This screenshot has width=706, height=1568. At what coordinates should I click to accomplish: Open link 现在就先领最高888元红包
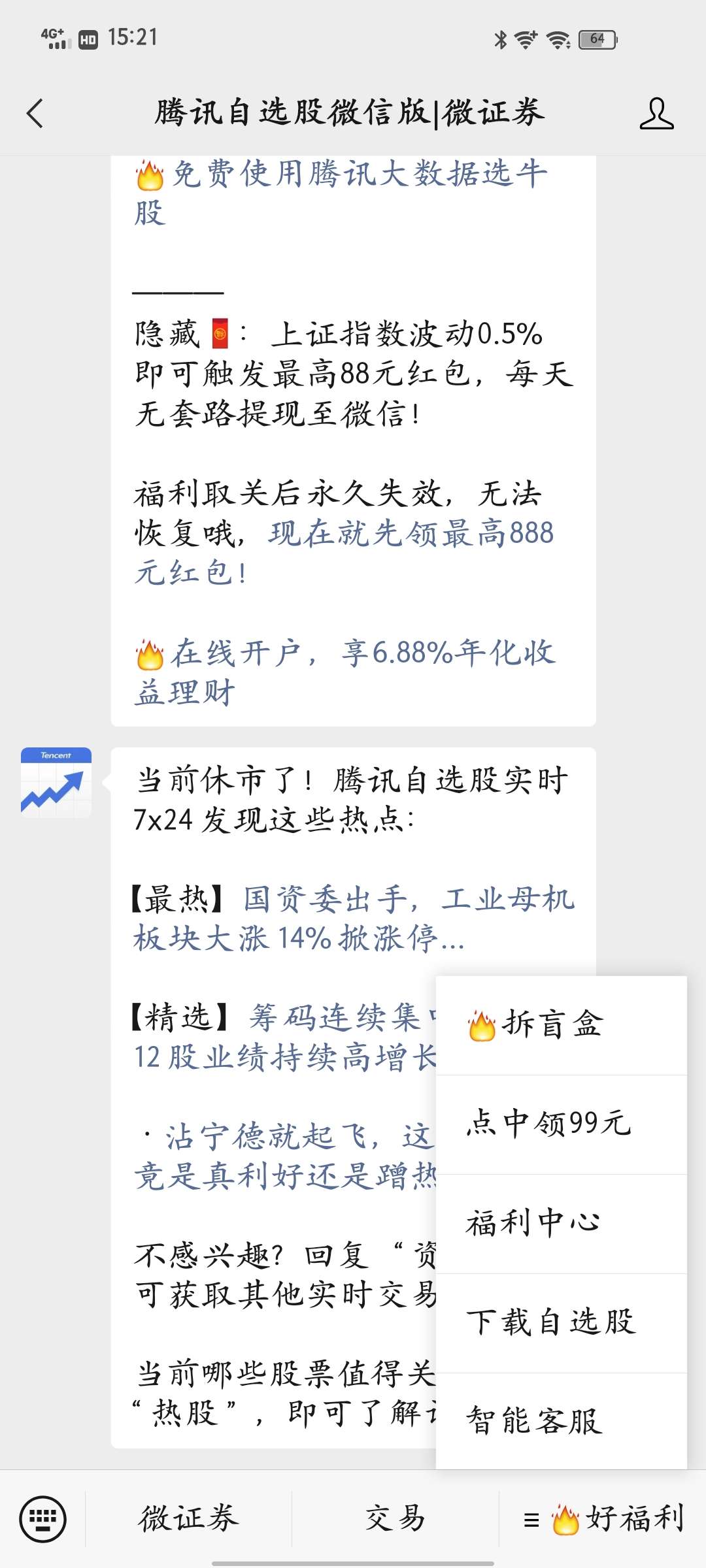(345, 553)
